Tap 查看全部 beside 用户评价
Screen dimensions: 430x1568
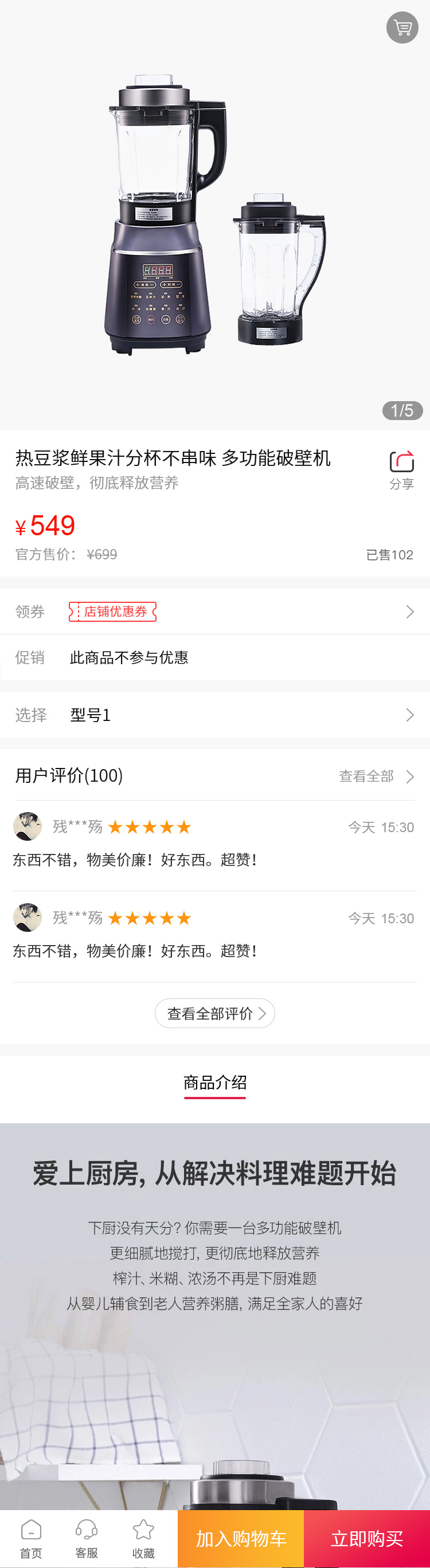click(x=376, y=776)
